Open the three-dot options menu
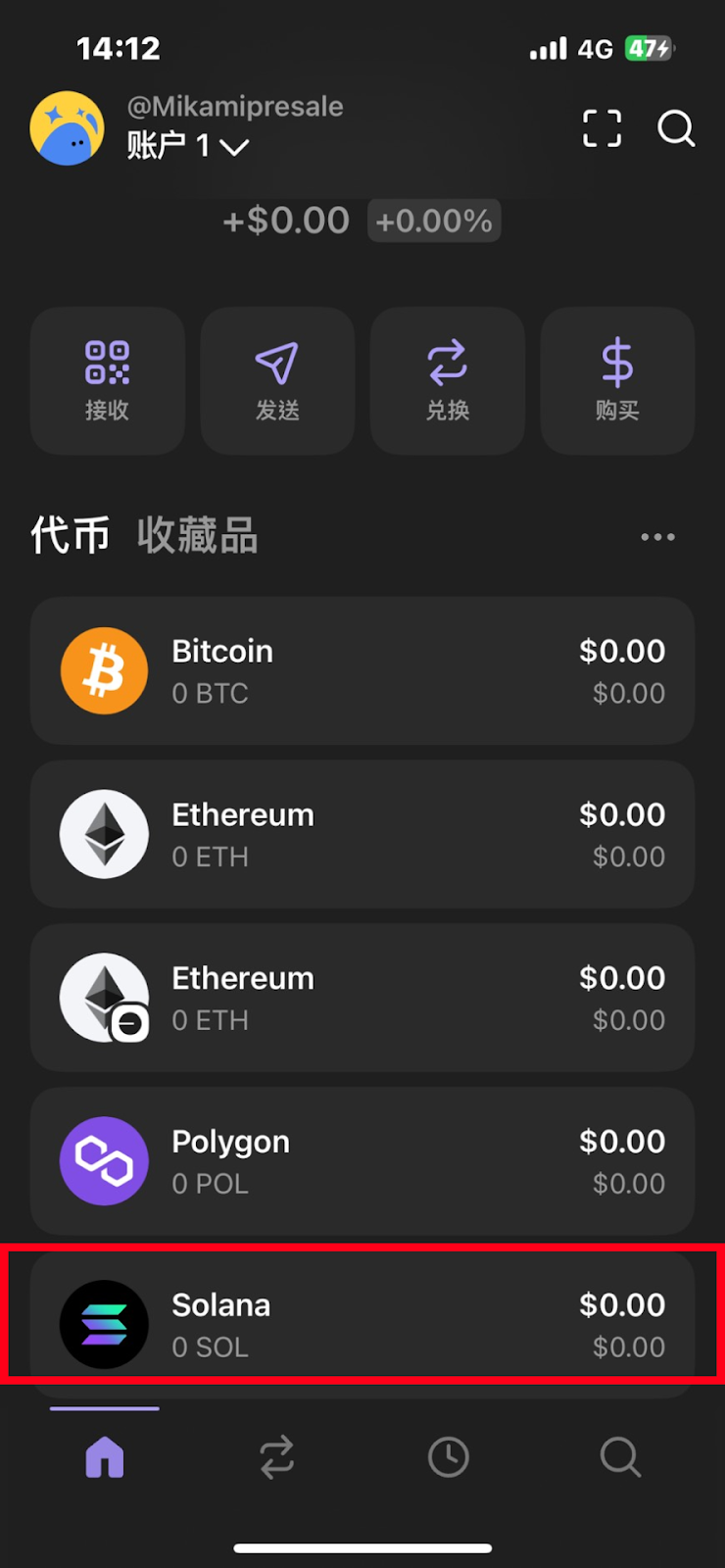This screenshot has width=725, height=1568. click(657, 537)
